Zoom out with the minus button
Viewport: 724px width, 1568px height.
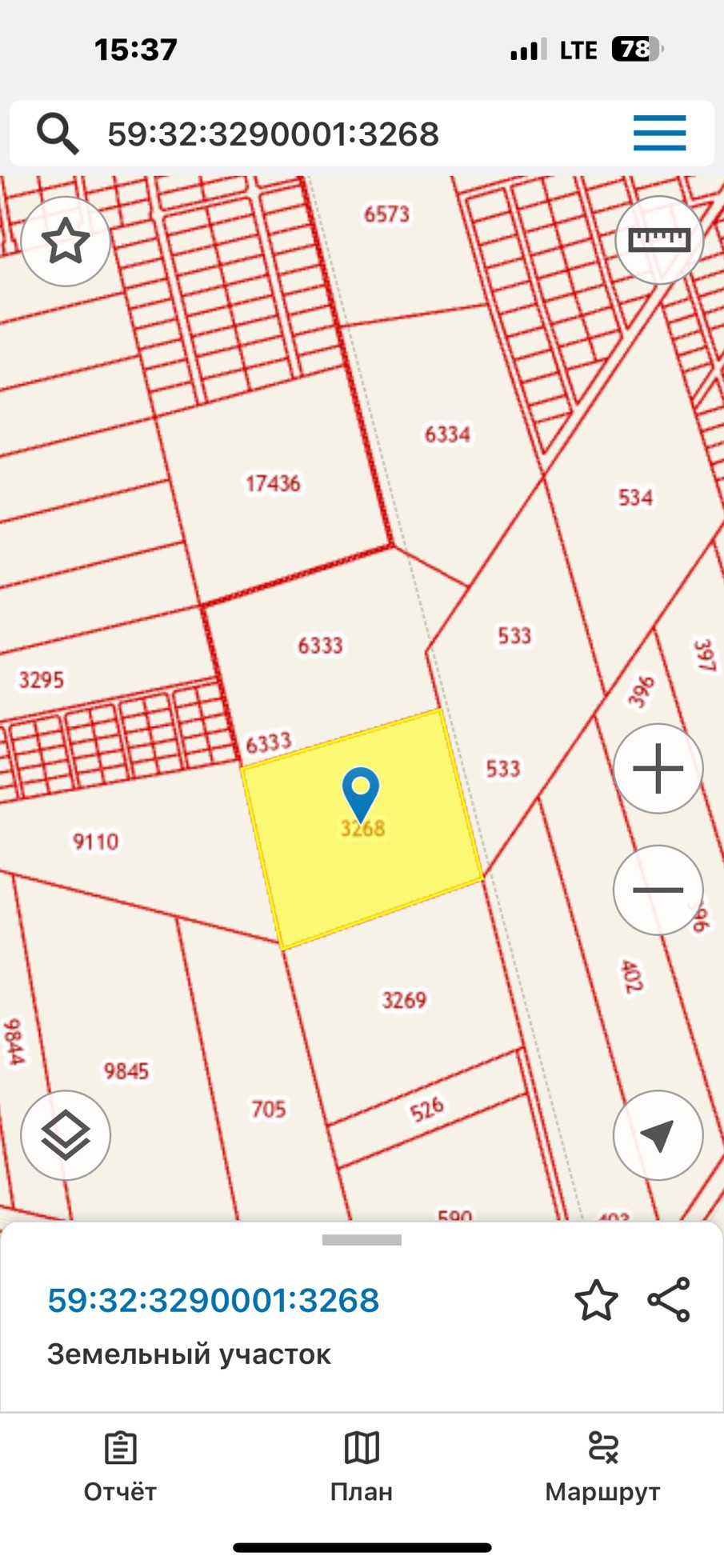tap(658, 890)
